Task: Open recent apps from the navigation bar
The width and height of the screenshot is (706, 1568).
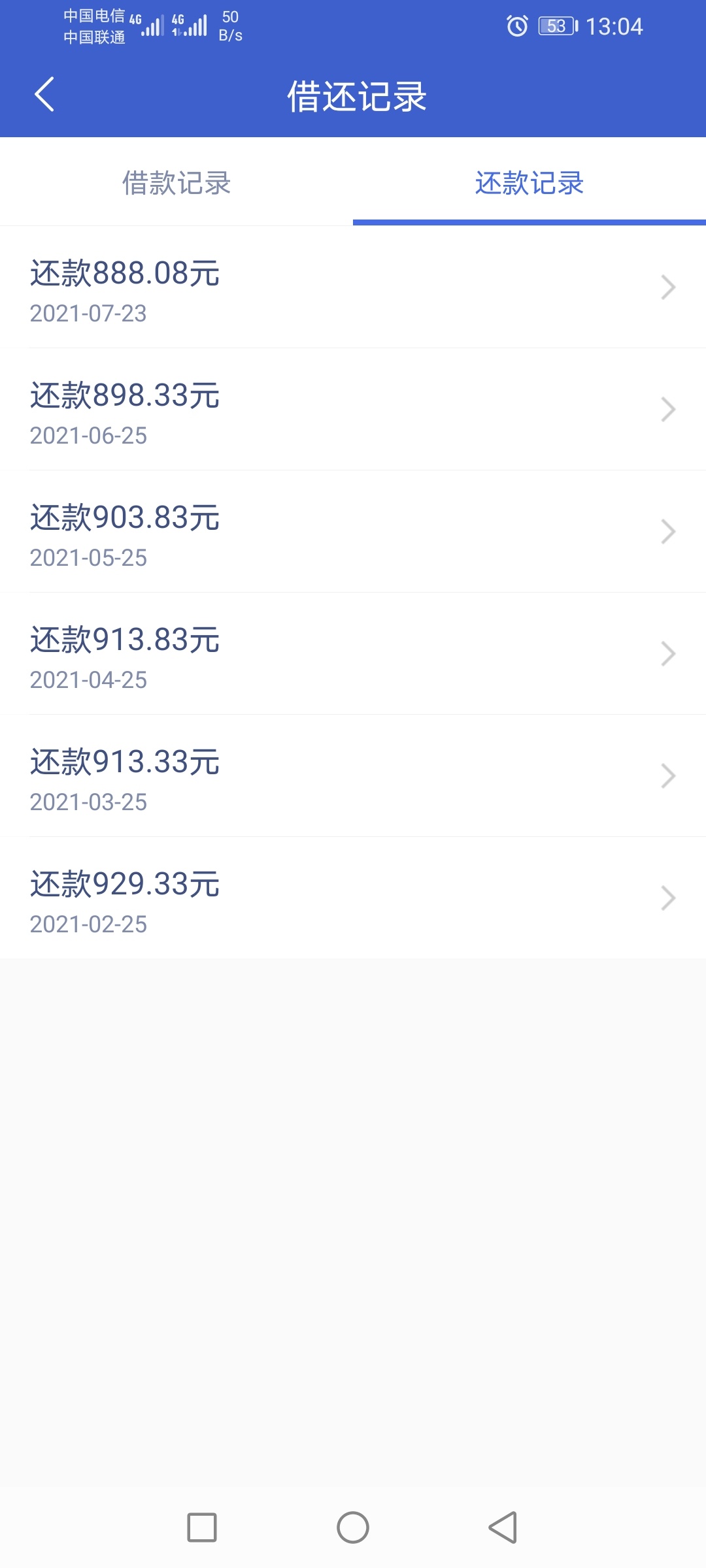Action: (202, 1527)
